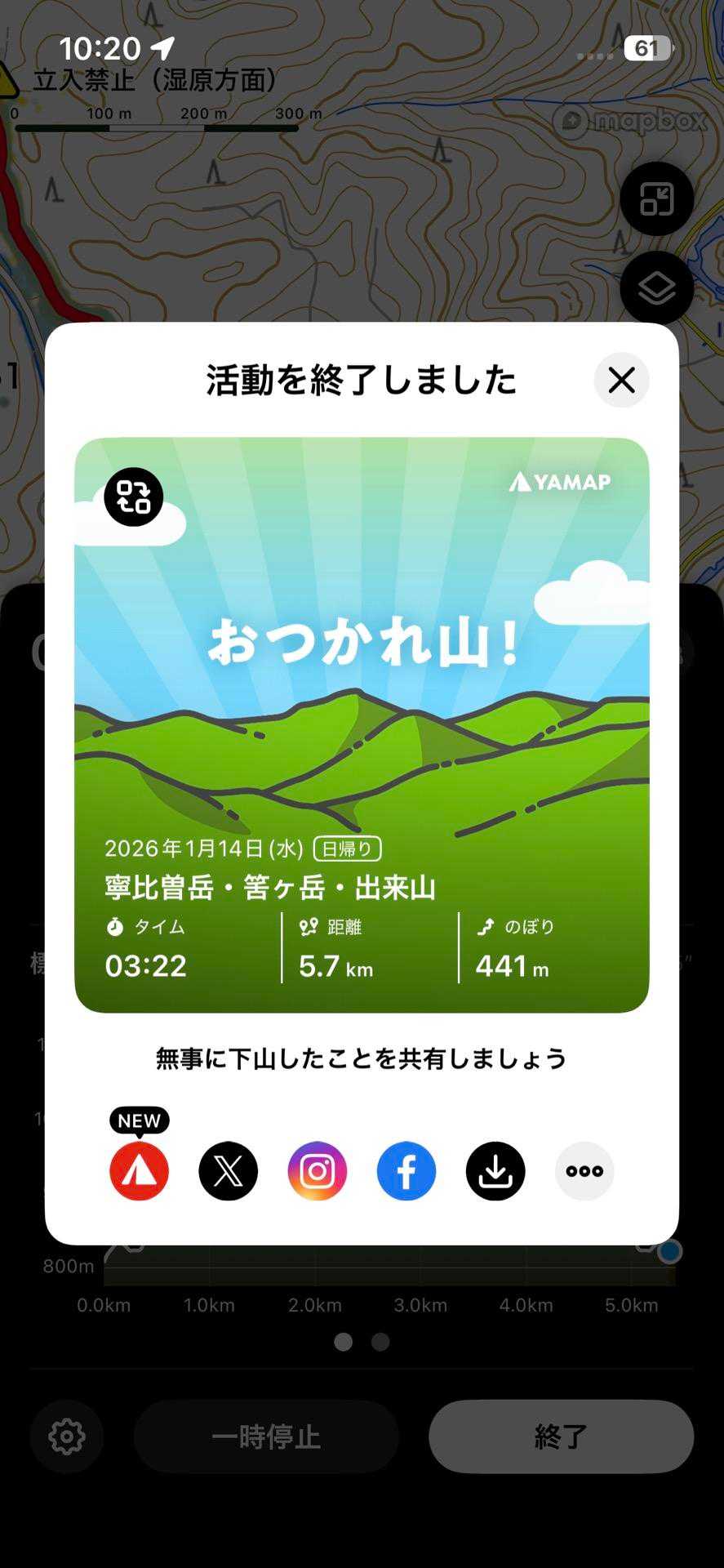The width and height of the screenshot is (724, 1568).
Task: Open more sharing options
Action: pos(584,1171)
